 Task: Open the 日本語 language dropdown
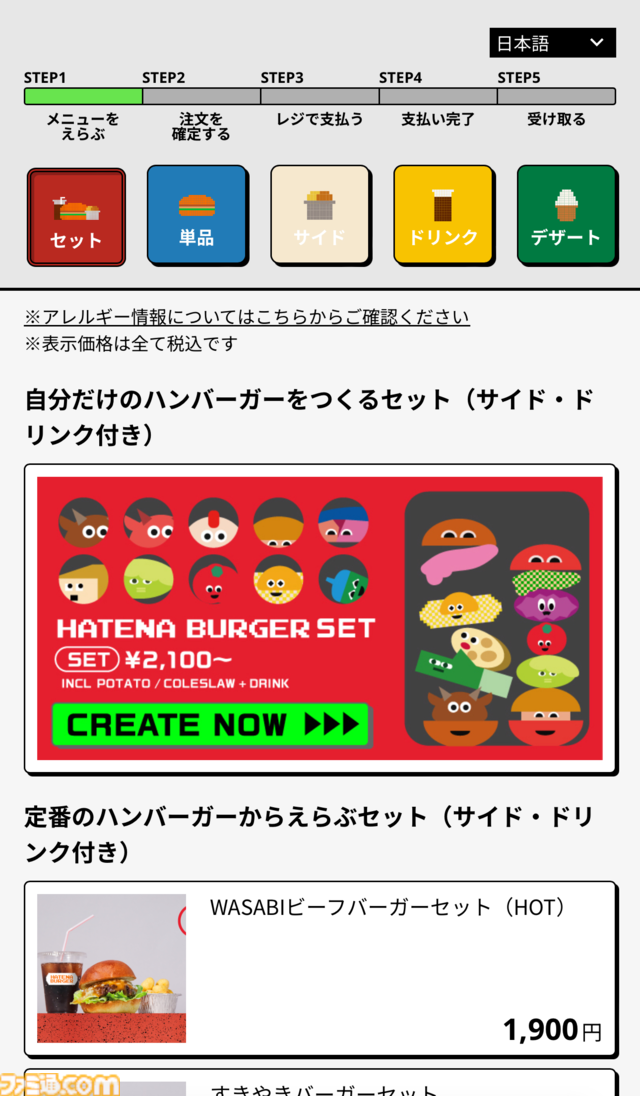click(552, 43)
